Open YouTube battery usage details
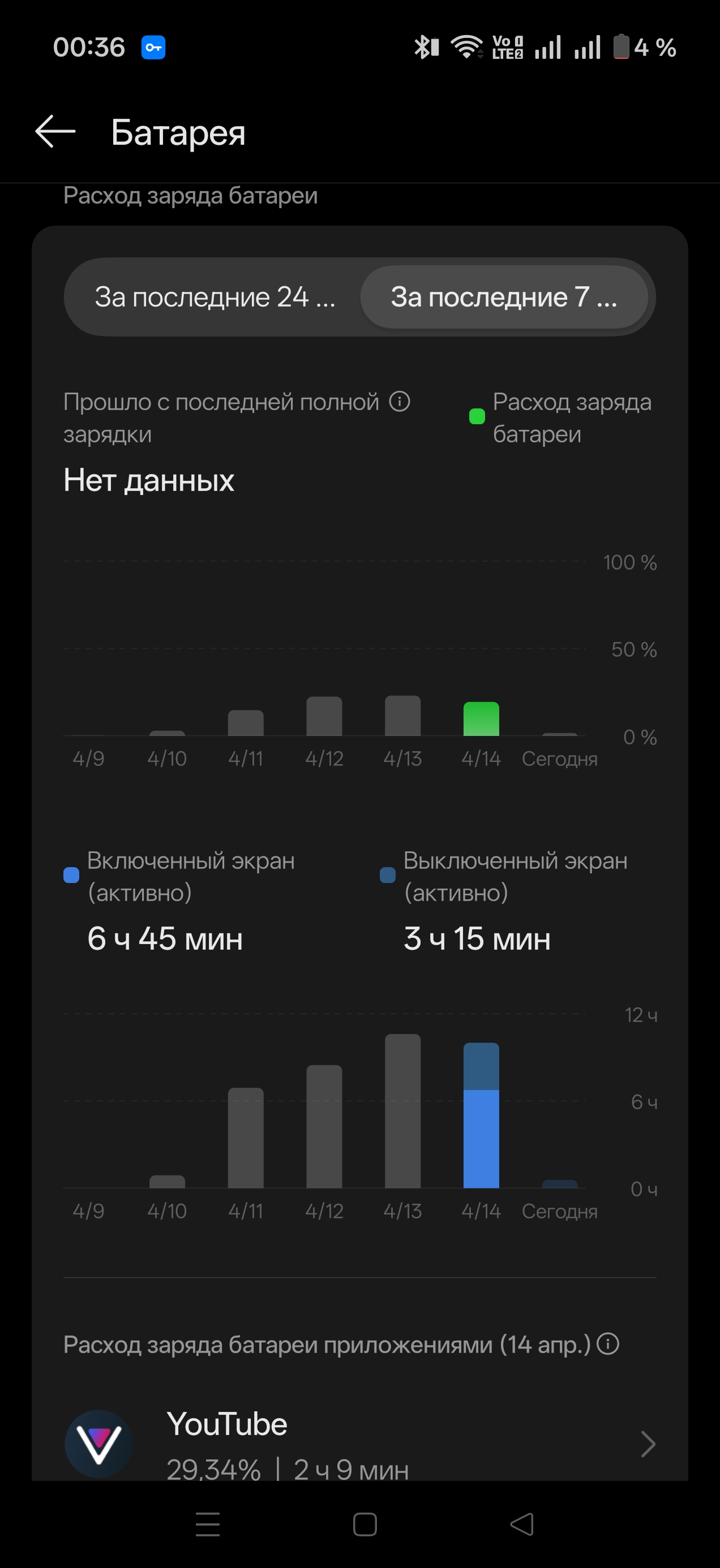 coord(360,1444)
